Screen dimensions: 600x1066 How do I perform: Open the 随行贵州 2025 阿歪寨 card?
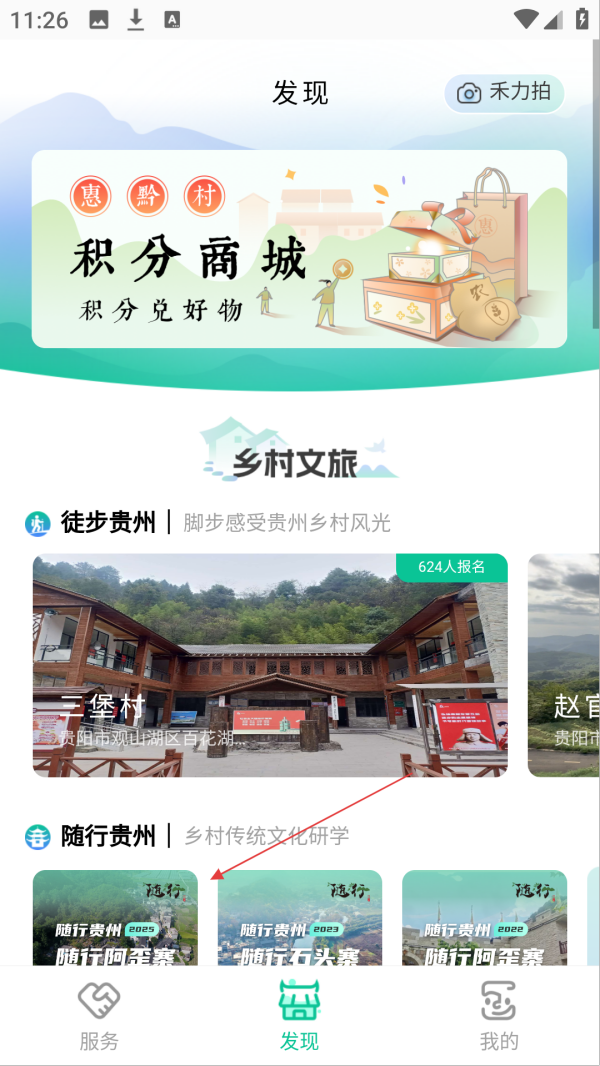pyautogui.click(x=116, y=918)
